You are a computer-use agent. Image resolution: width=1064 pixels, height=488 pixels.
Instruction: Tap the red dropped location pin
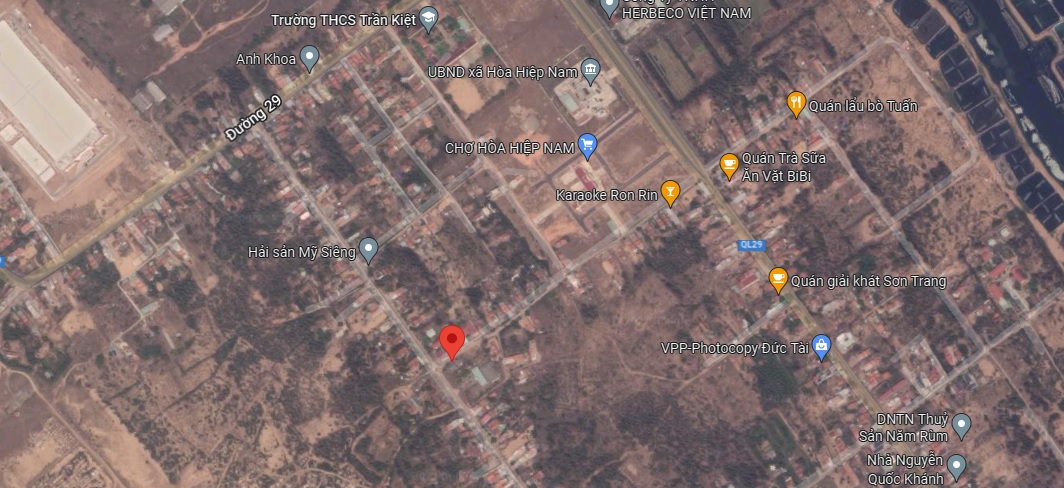[452, 341]
